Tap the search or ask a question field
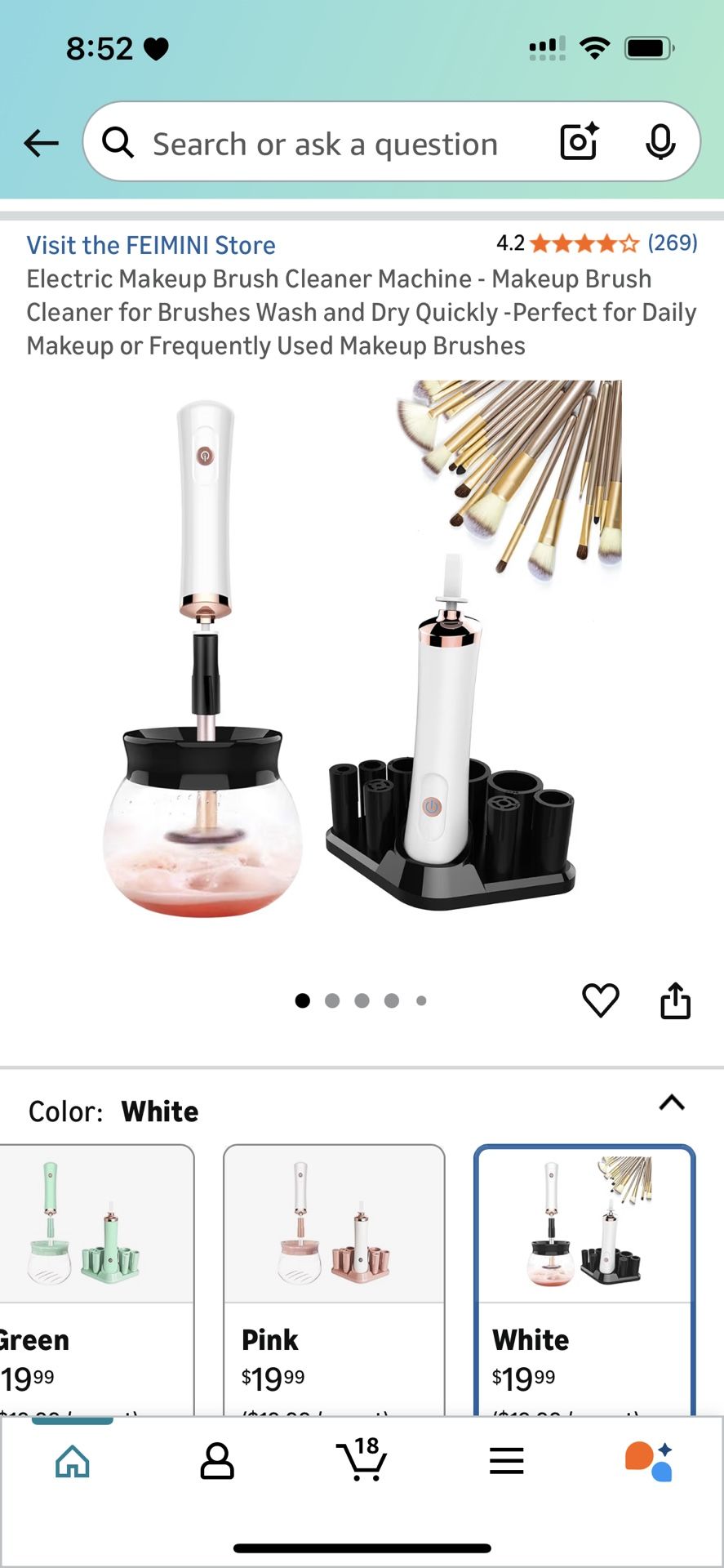 (x=325, y=144)
